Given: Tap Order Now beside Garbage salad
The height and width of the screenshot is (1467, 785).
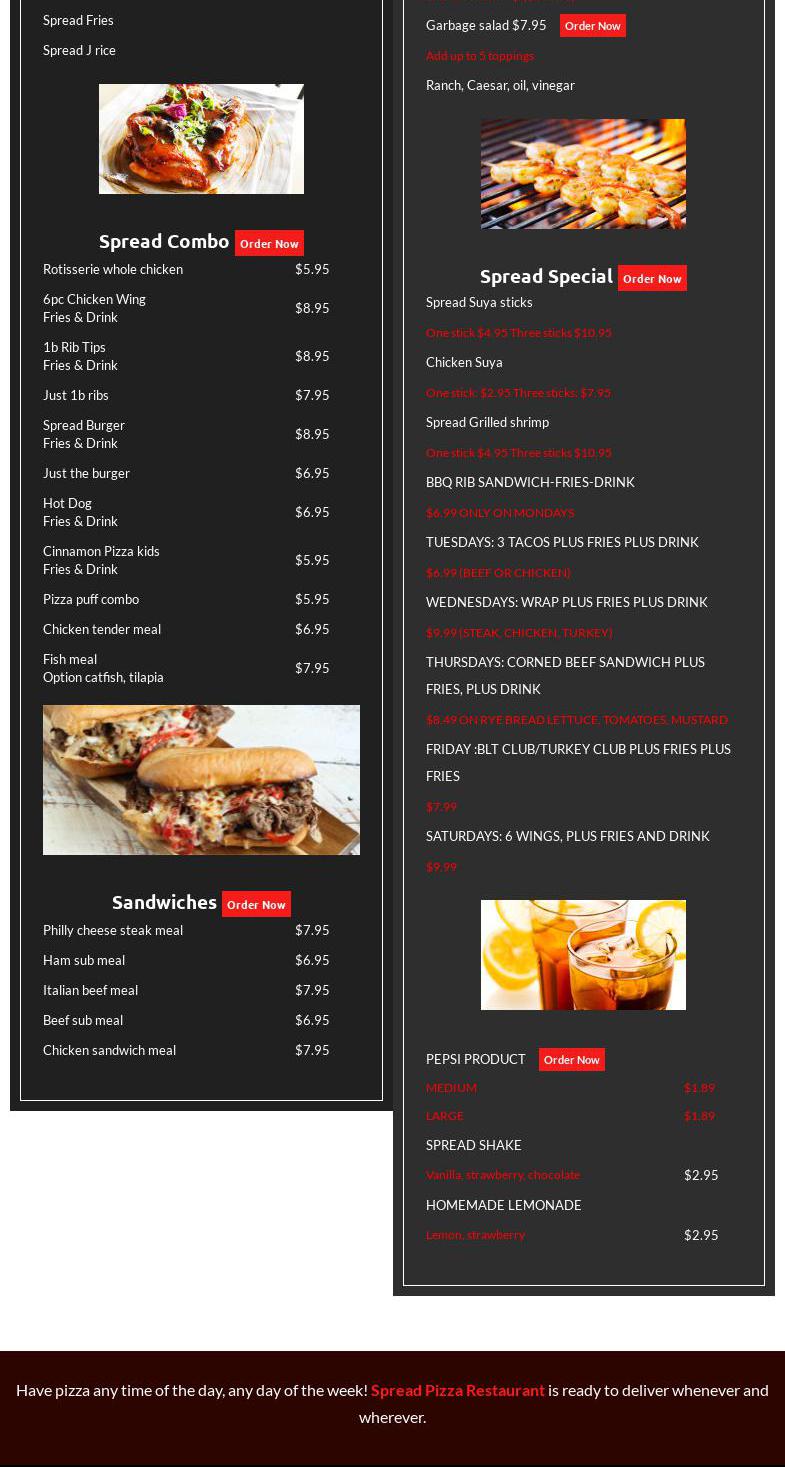Looking at the screenshot, I should click(x=592, y=26).
